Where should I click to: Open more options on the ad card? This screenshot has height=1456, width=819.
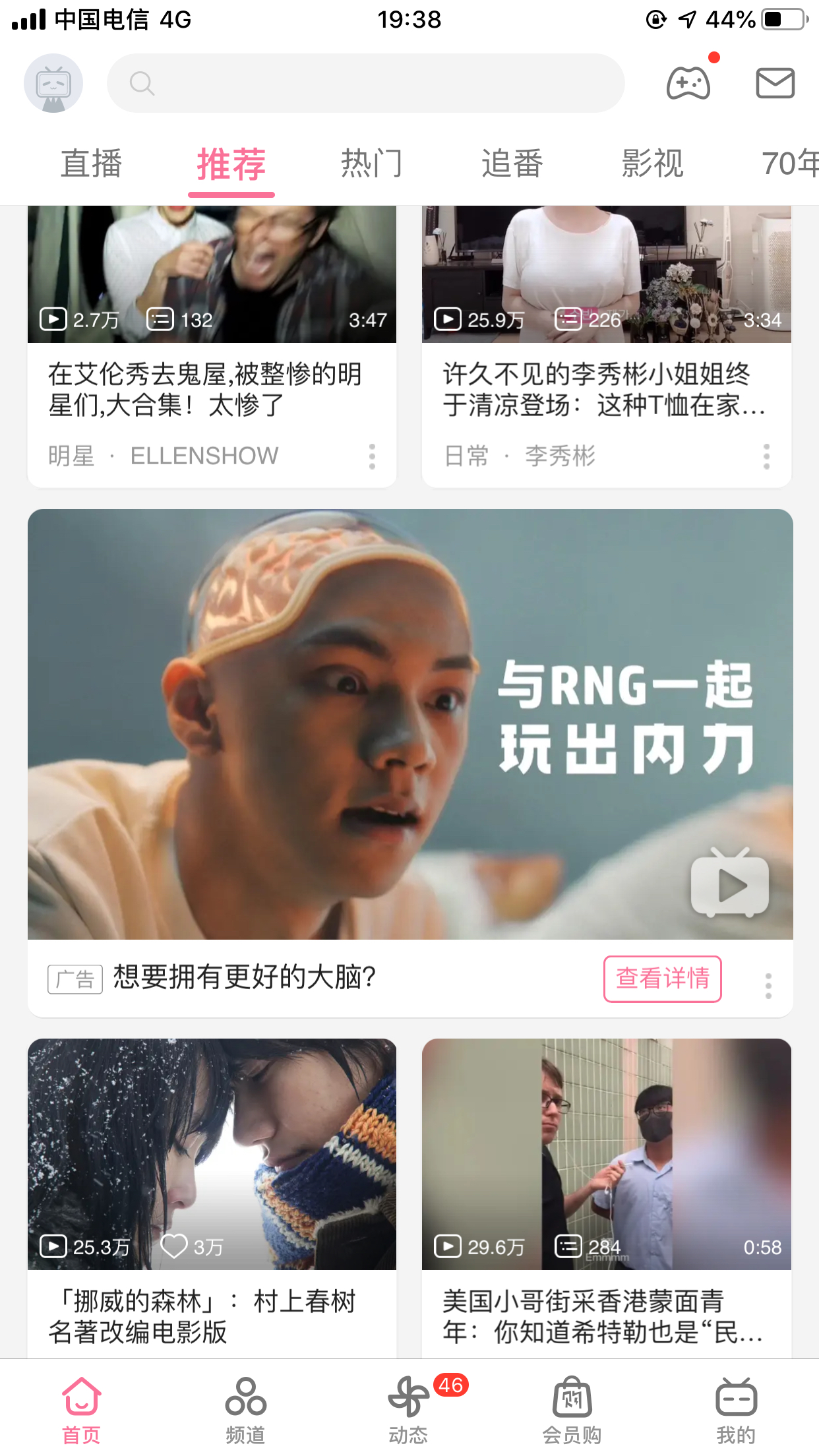(x=768, y=986)
